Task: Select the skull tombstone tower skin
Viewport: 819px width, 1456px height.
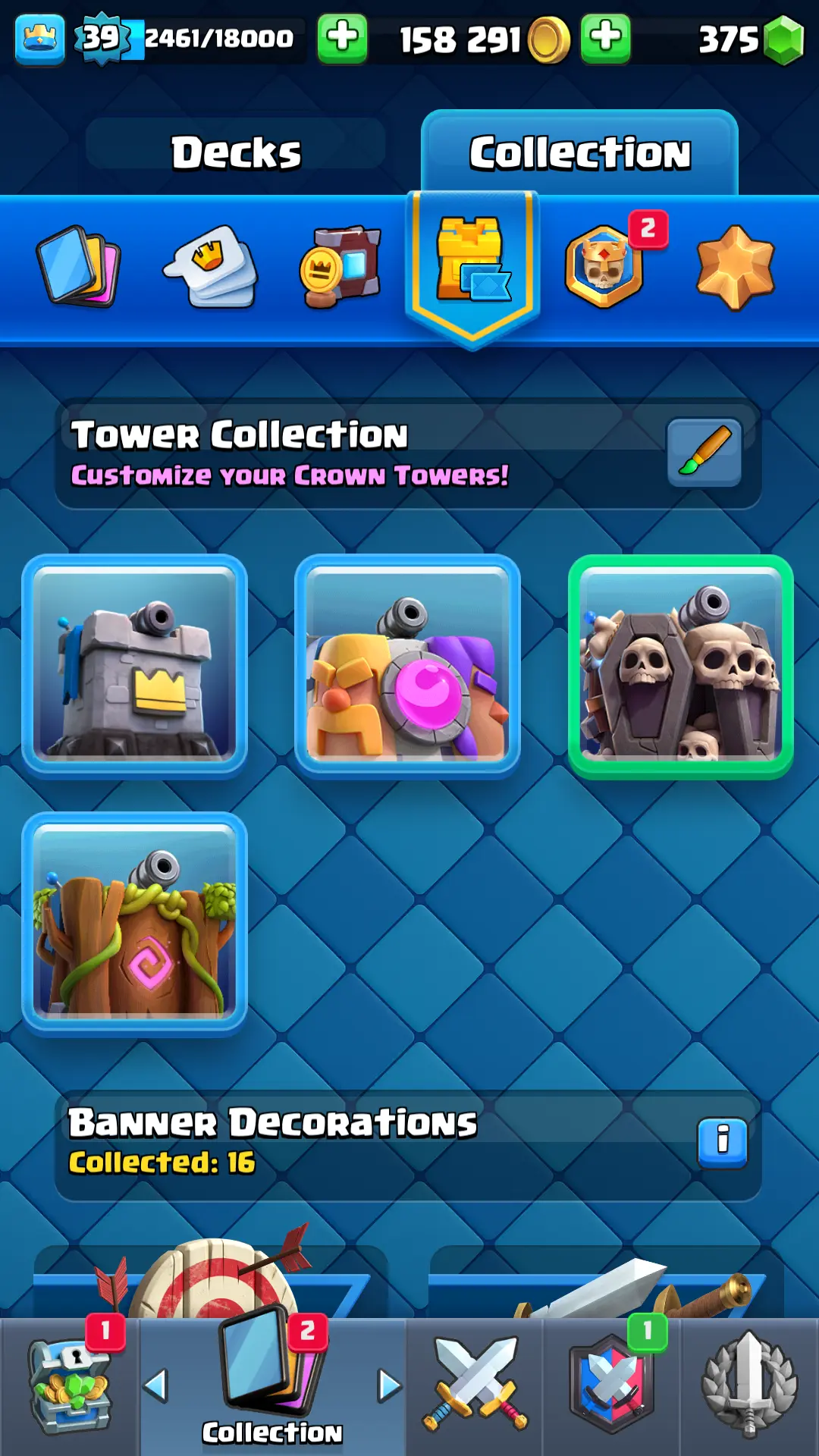Action: click(680, 666)
